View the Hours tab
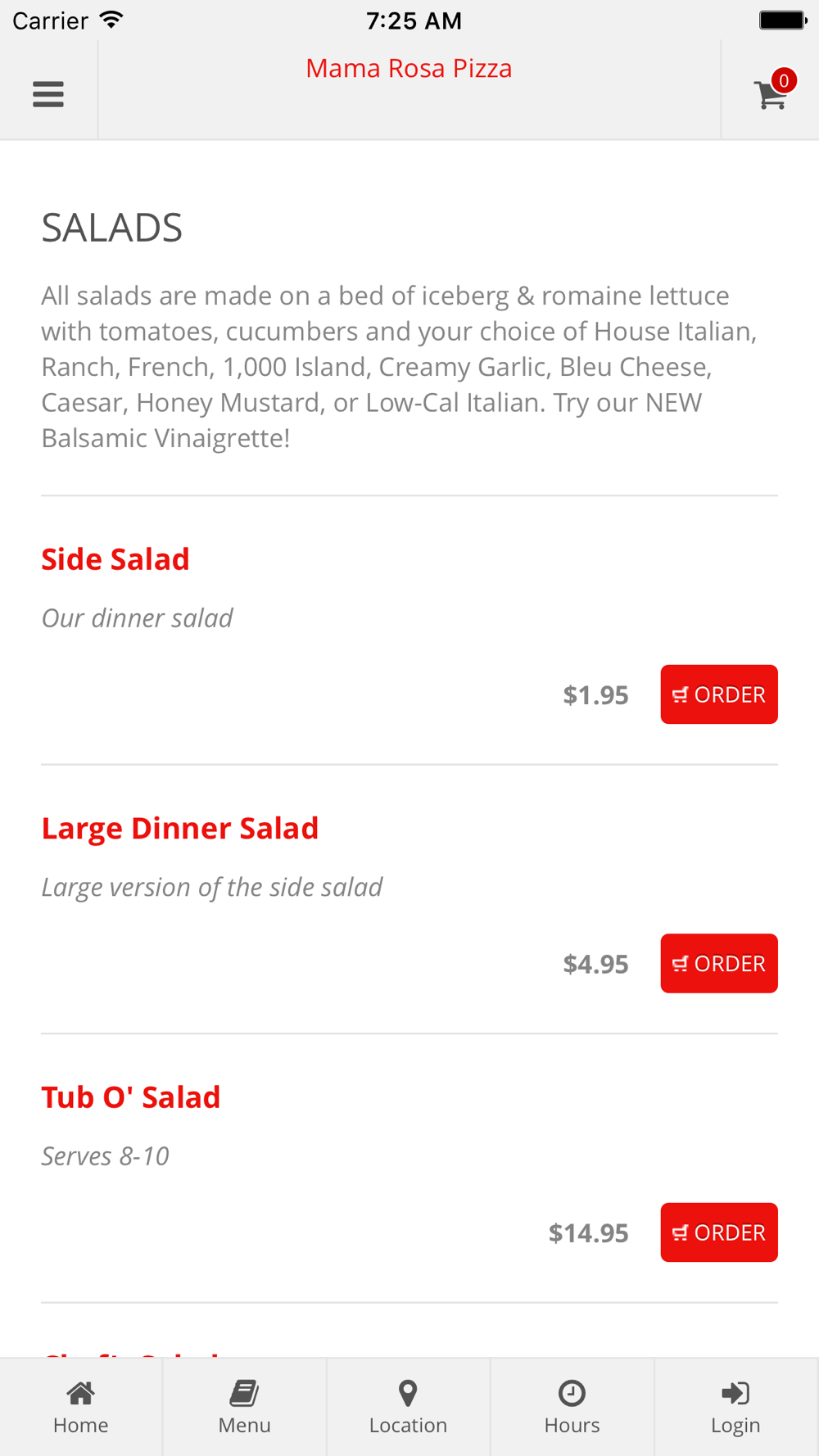This screenshot has width=819, height=1456. (x=572, y=1407)
